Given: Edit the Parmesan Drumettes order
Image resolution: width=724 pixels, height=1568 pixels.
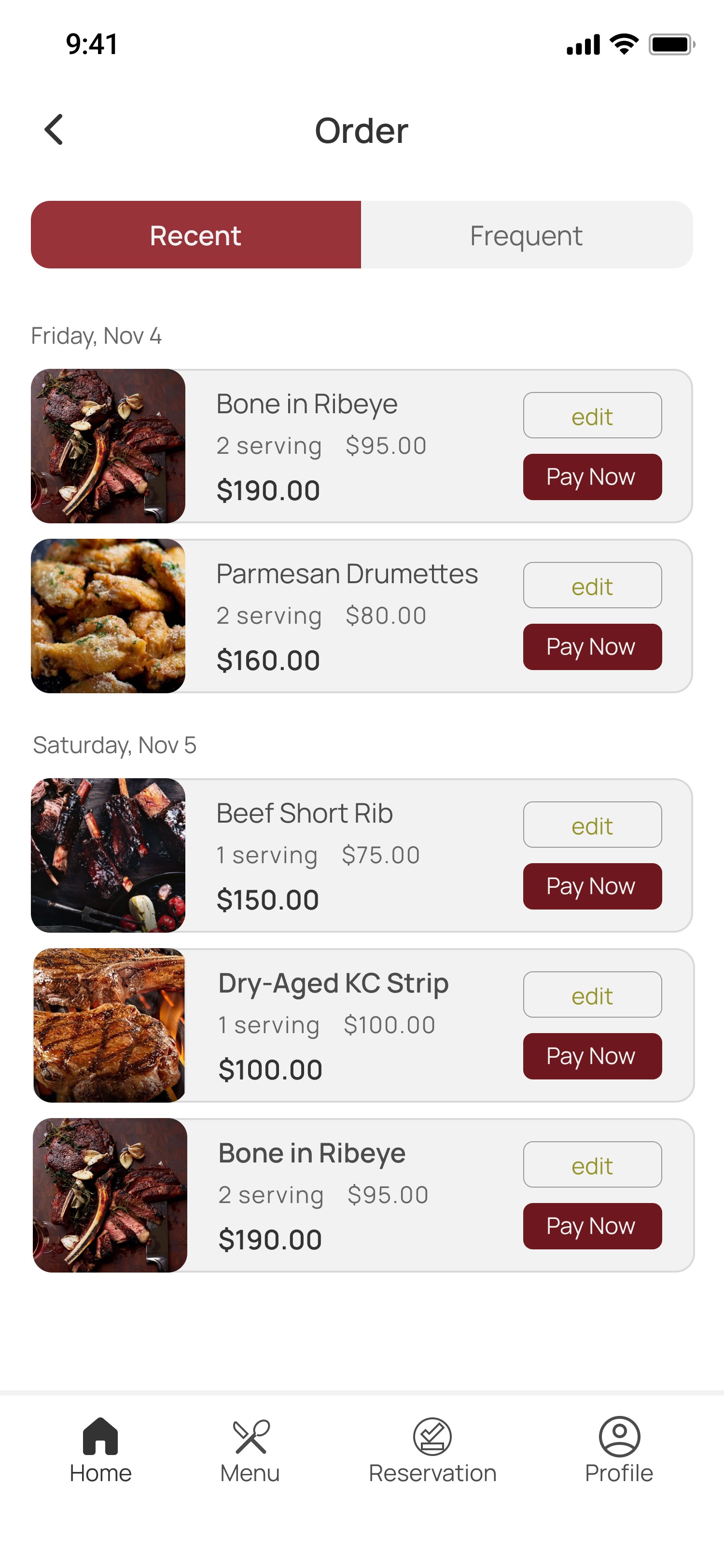Looking at the screenshot, I should (x=592, y=586).
